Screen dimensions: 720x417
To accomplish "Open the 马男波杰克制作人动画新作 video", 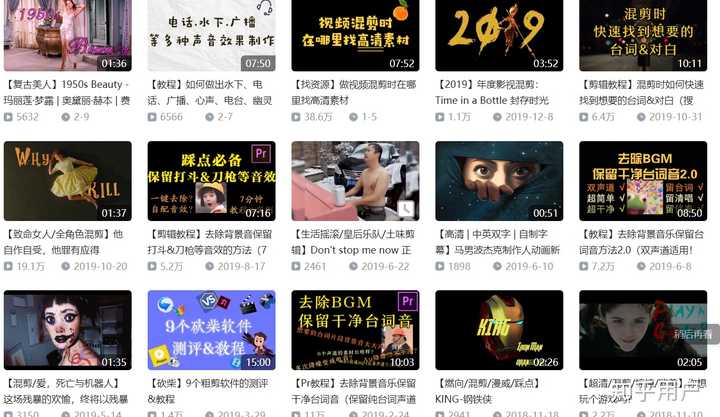I will pos(499,180).
